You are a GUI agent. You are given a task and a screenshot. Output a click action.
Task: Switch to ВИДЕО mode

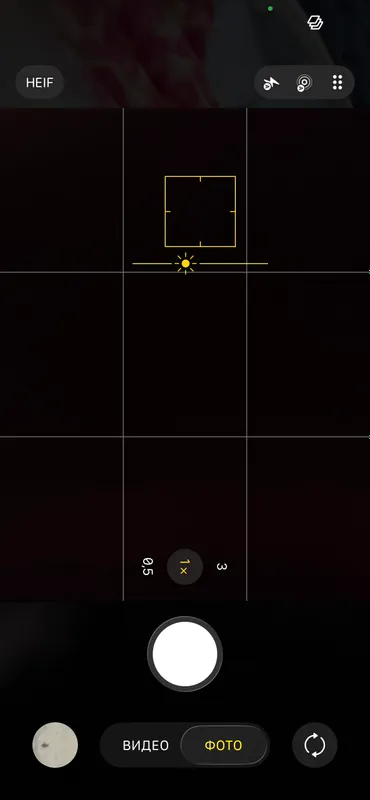(x=145, y=745)
